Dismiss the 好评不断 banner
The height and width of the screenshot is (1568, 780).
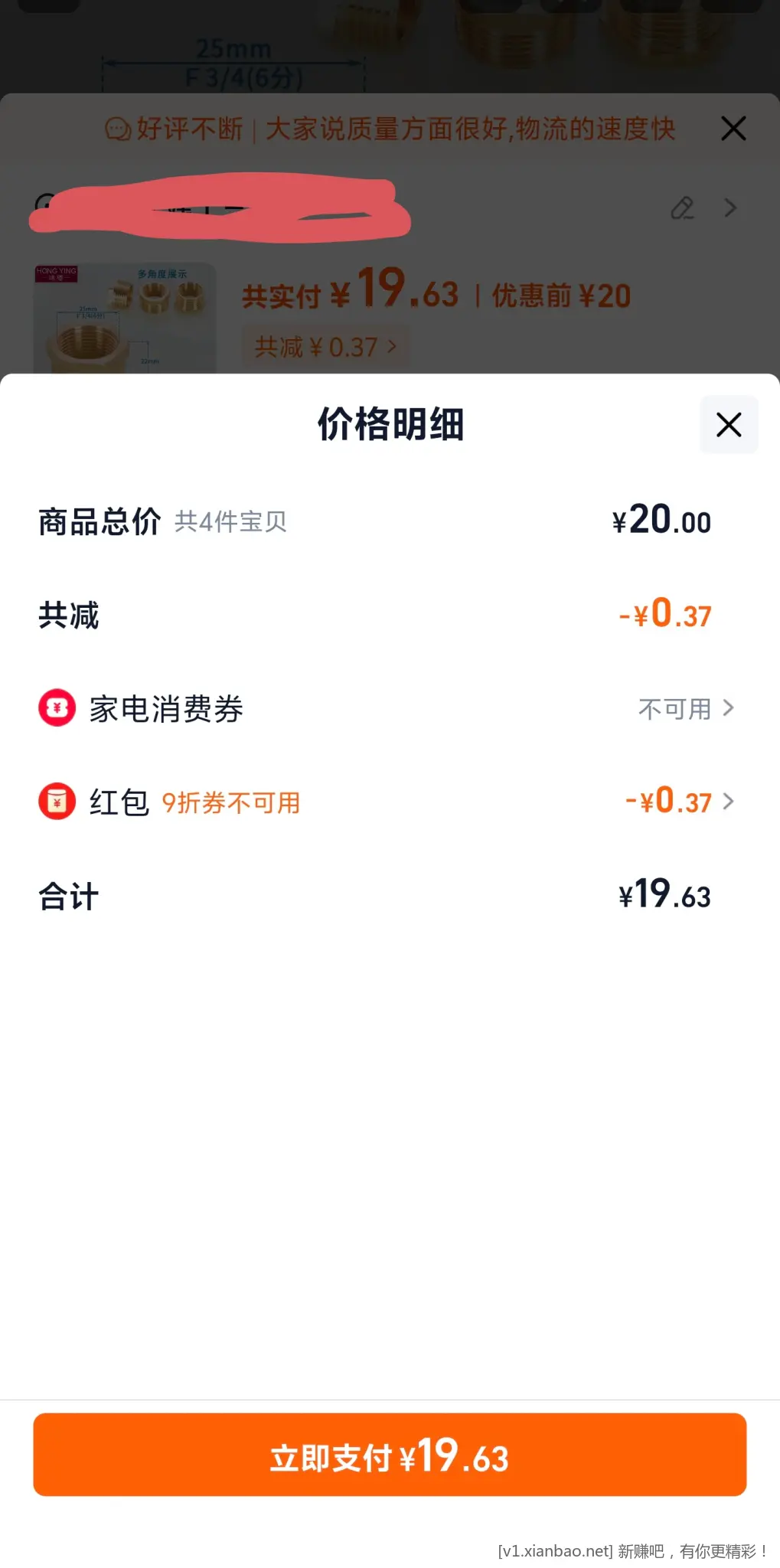point(733,128)
